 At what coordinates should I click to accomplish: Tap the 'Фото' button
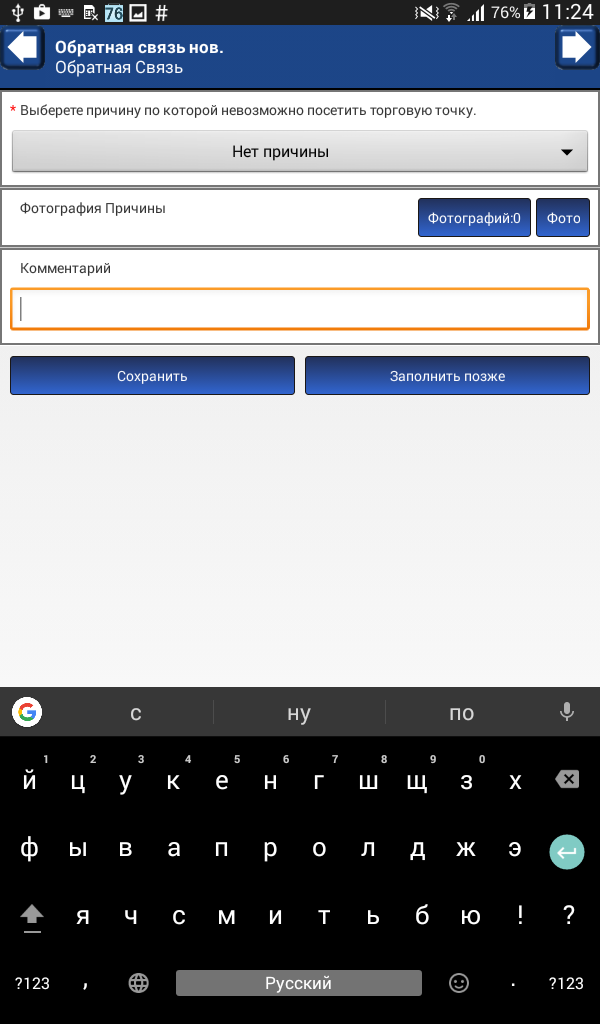[x=563, y=217]
